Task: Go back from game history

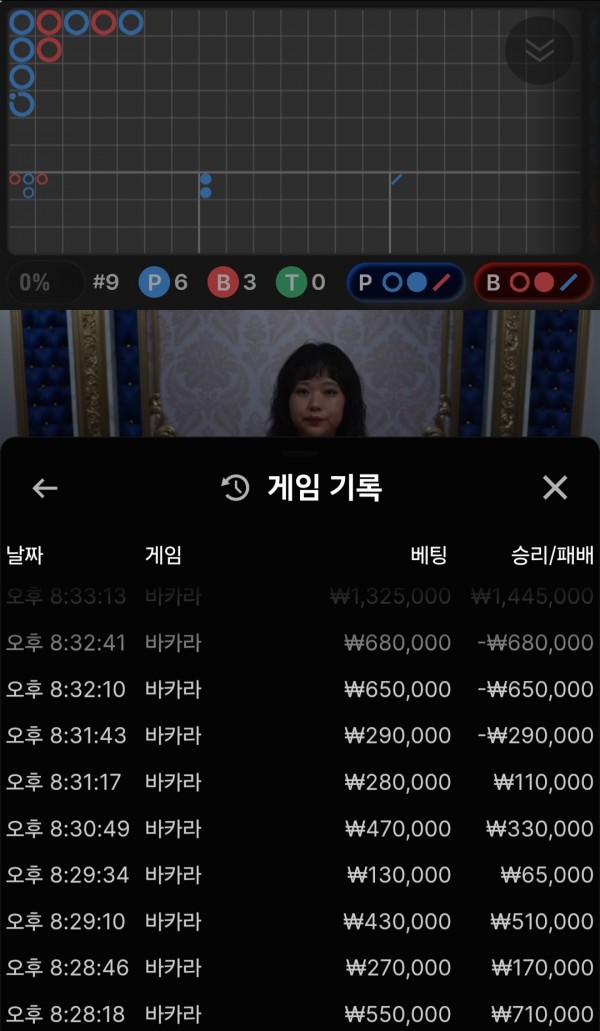Action: tap(45, 488)
